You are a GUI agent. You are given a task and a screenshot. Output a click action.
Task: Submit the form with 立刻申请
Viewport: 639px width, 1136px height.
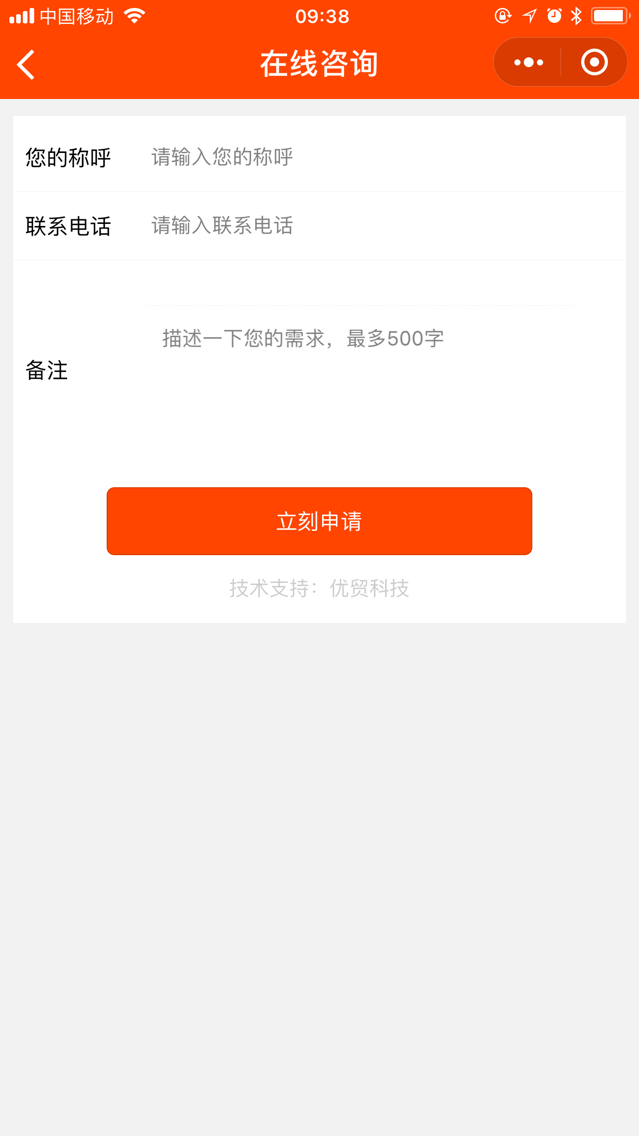coord(319,521)
